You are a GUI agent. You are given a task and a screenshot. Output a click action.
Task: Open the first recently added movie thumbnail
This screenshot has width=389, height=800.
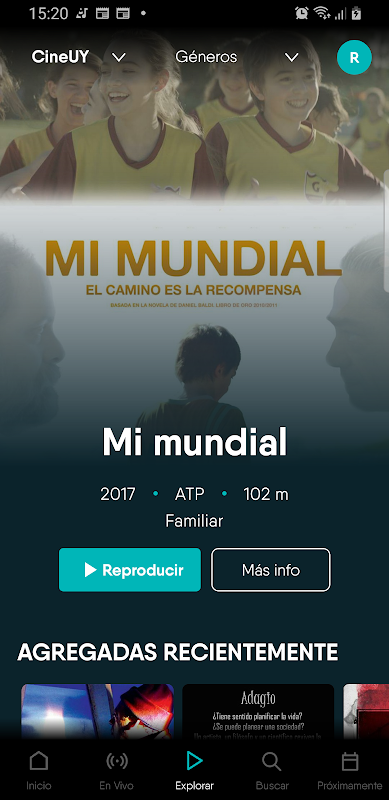coord(98,711)
